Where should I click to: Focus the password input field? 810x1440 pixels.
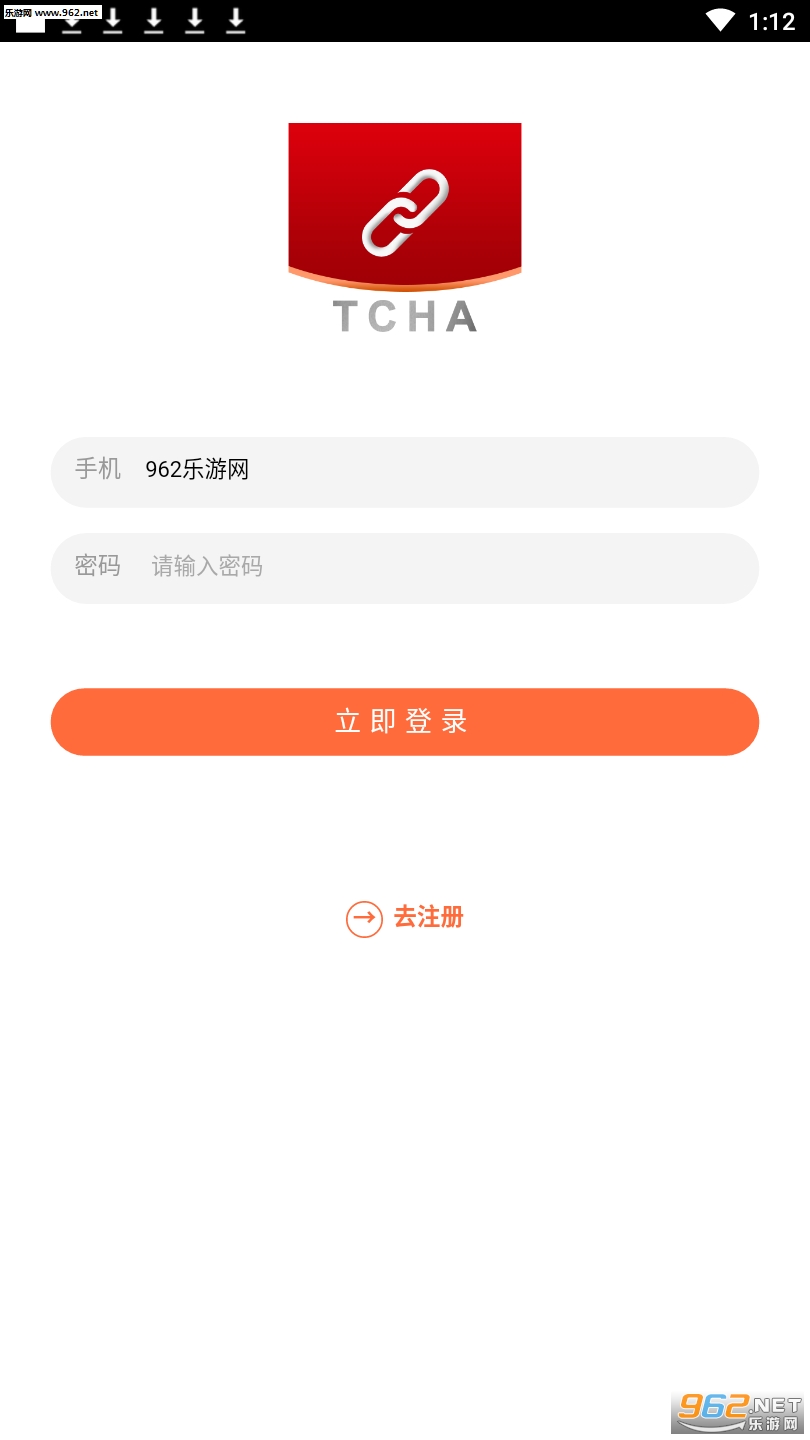440,567
